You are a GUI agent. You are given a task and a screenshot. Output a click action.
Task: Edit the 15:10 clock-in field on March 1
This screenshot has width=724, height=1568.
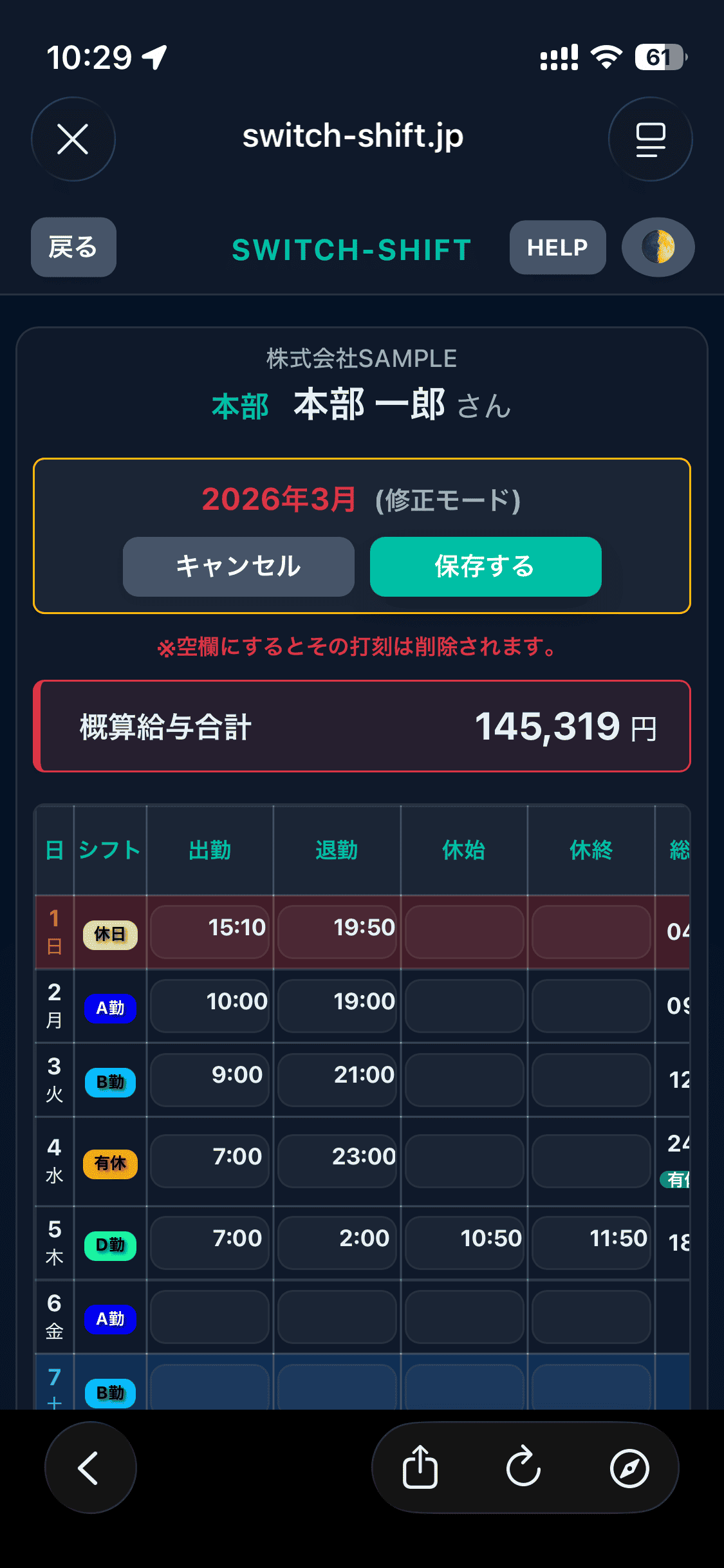coord(209,928)
